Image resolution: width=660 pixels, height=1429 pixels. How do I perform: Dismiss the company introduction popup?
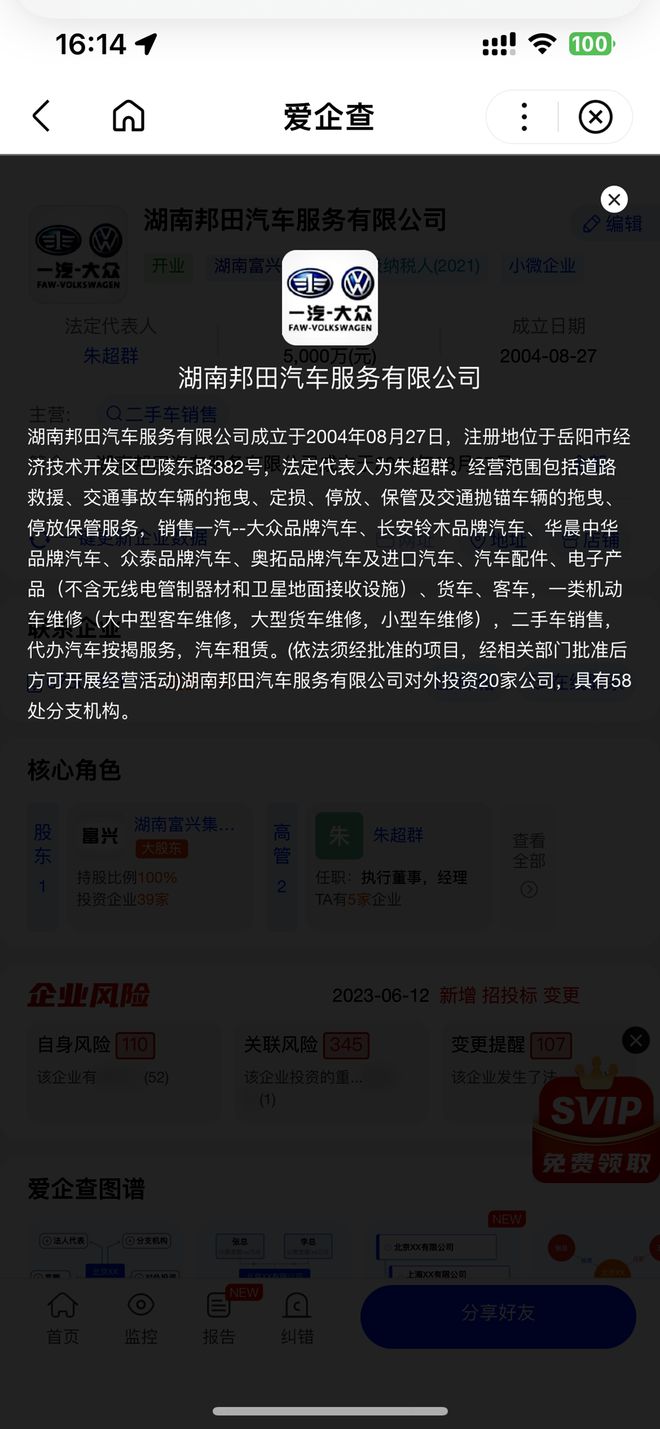click(x=614, y=199)
